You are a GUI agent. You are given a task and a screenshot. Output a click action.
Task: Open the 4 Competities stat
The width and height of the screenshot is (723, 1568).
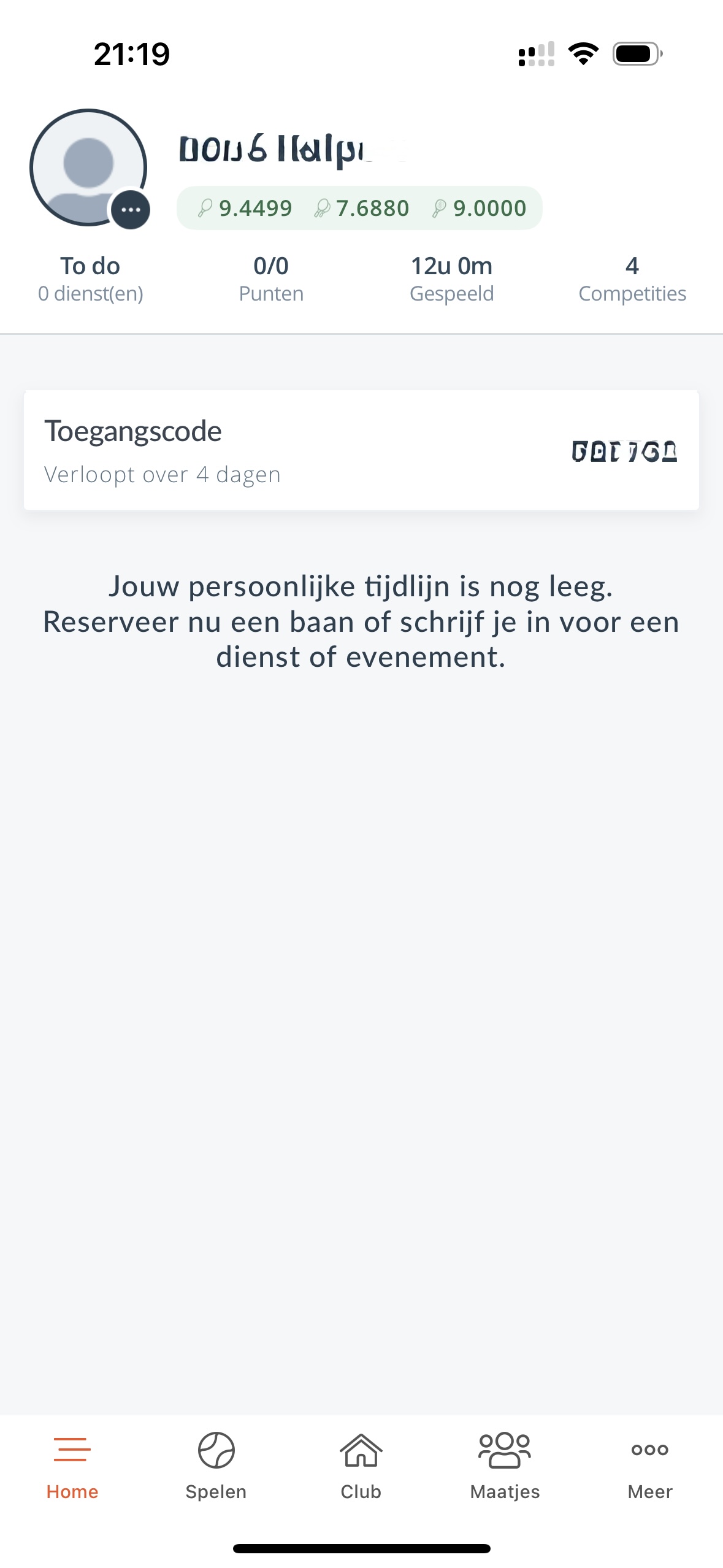[x=632, y=279]
